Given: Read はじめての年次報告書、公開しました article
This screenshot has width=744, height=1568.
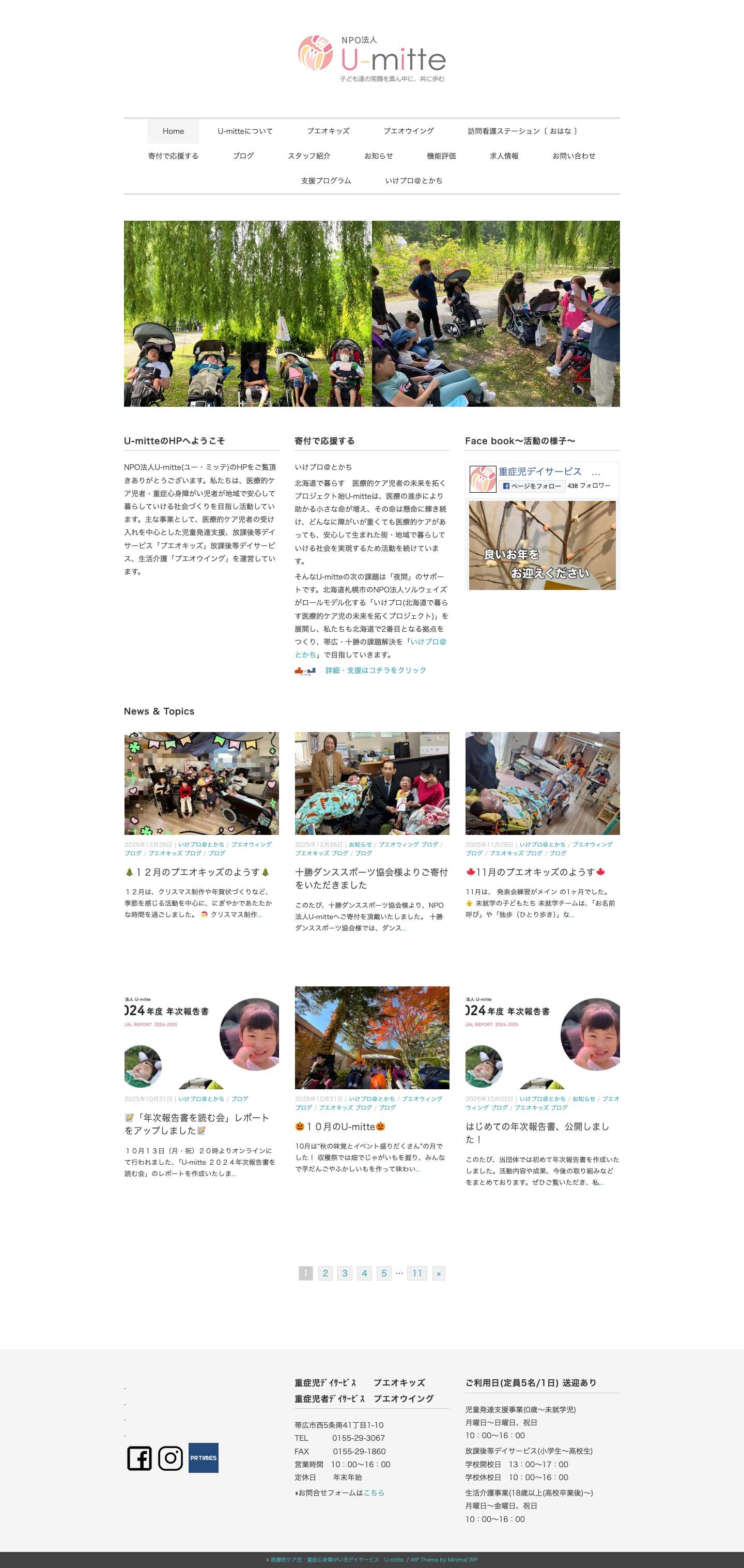Looking at the screenshot, I should click(x=537, y=1132).
